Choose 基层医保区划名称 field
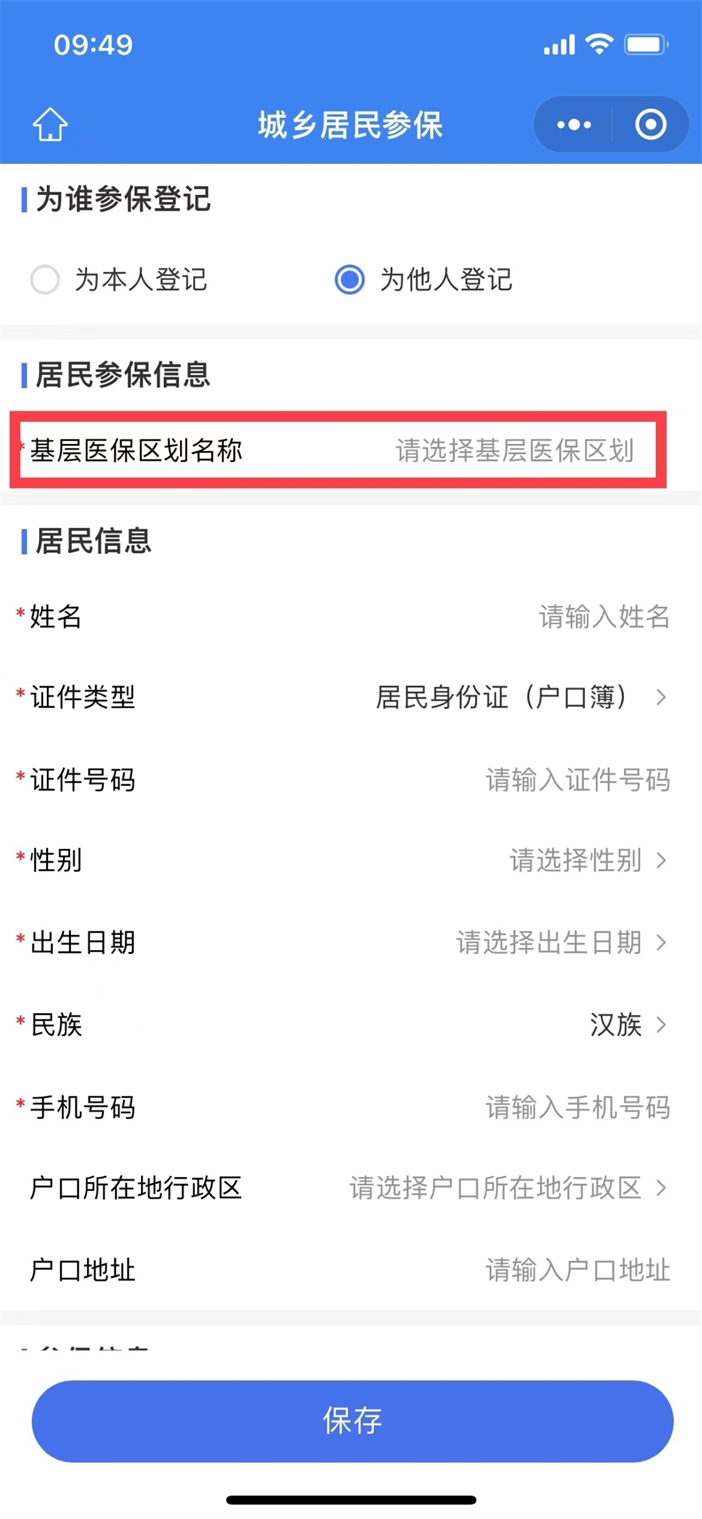 tap(514, 451)
